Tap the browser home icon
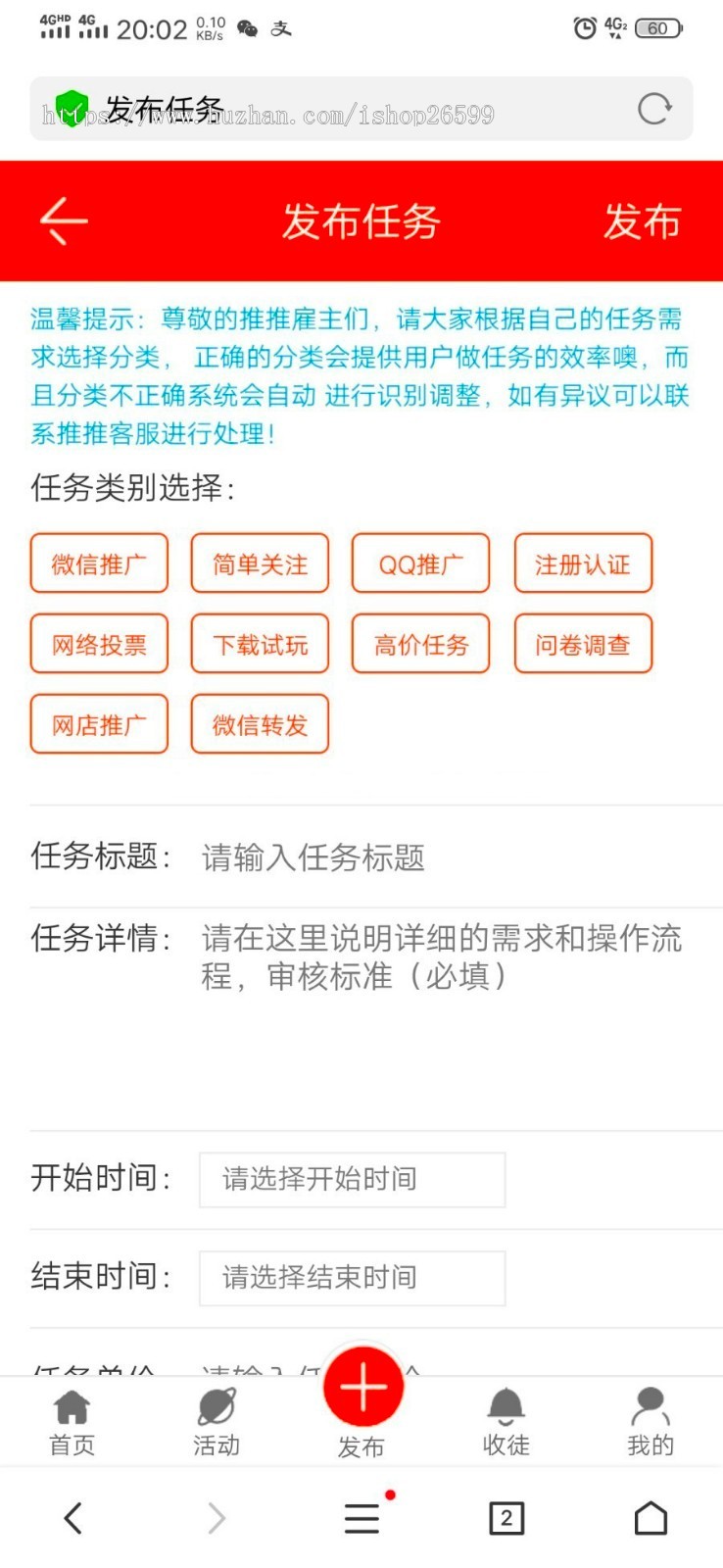723x1568 pixels. pyautogui.click(x=650, y=1516)
